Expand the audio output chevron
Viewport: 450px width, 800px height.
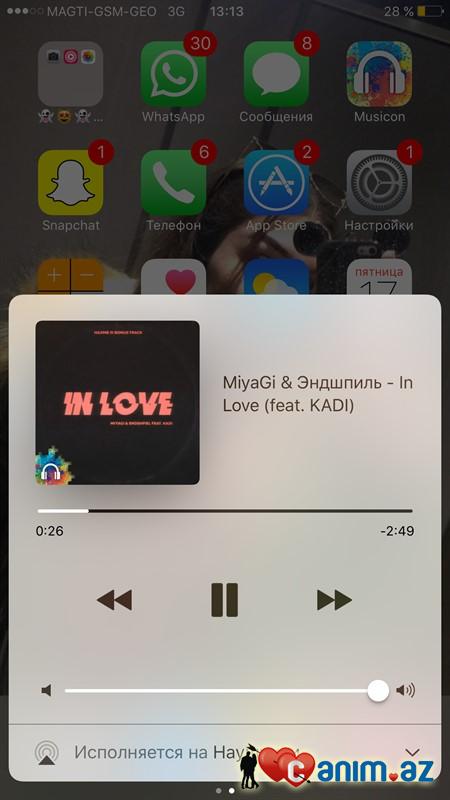click(412, 752)
